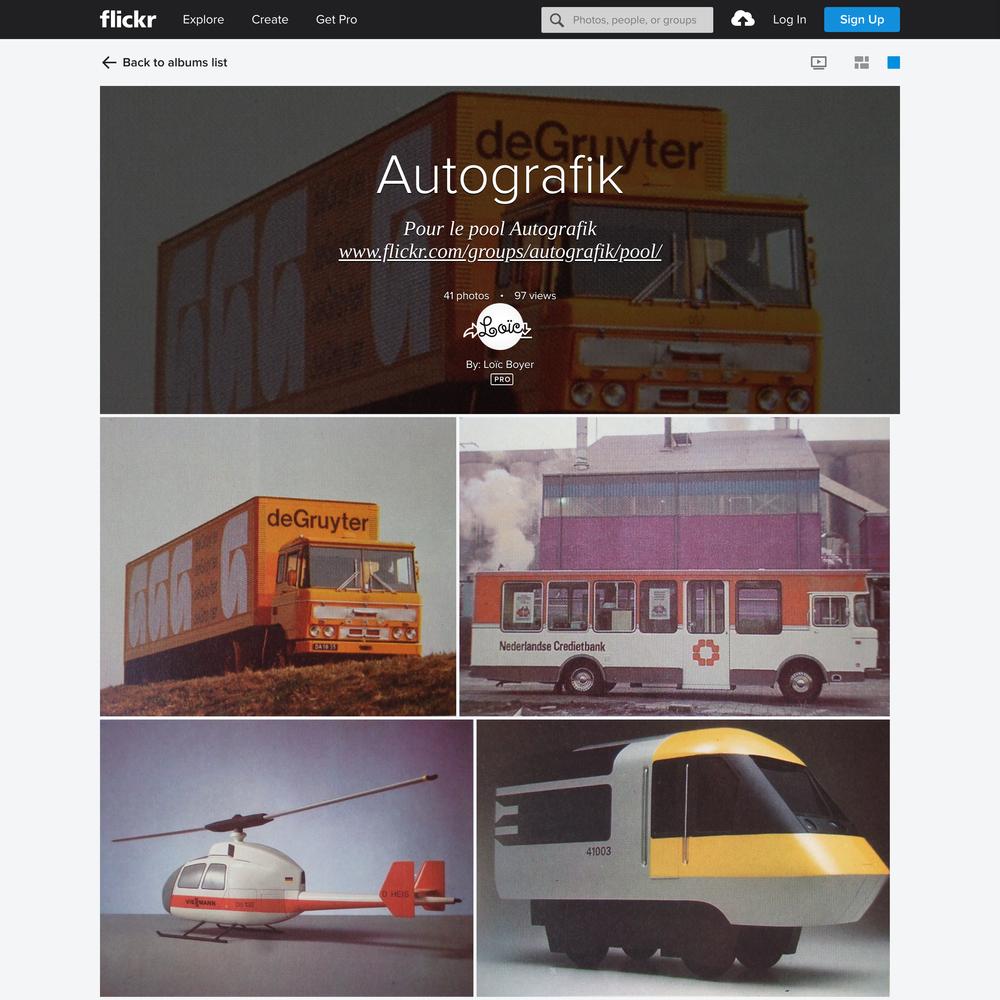
Task: Open the autografik pool link
Action: pyautogui.click(x=500, y=252)
